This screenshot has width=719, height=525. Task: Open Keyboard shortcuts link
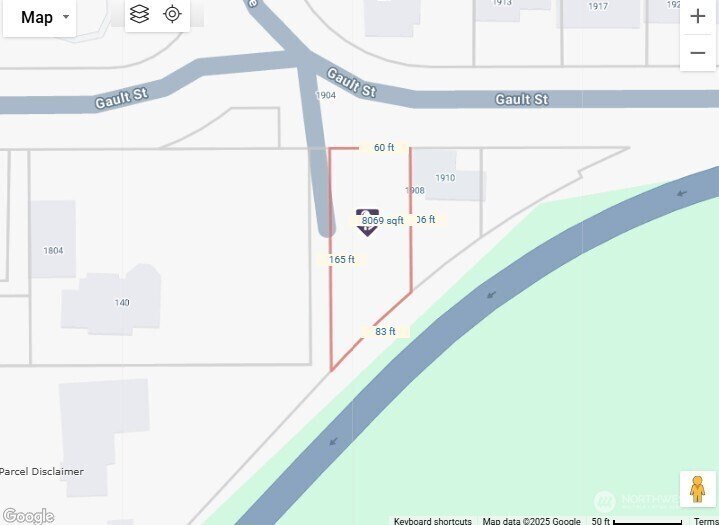pos(432,520)
